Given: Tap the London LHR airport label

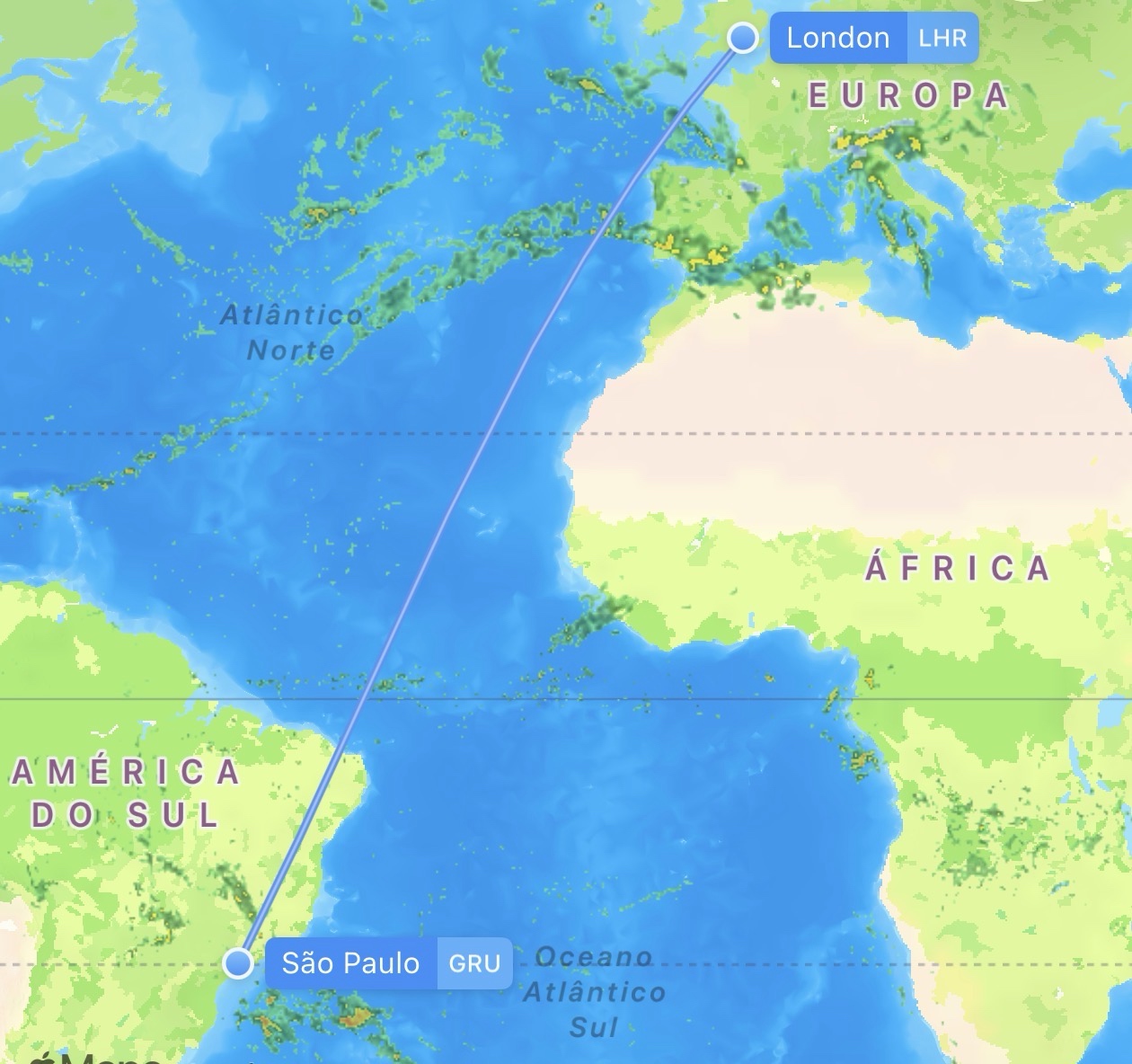Looking at the screenshot, I should coord(873,38).
